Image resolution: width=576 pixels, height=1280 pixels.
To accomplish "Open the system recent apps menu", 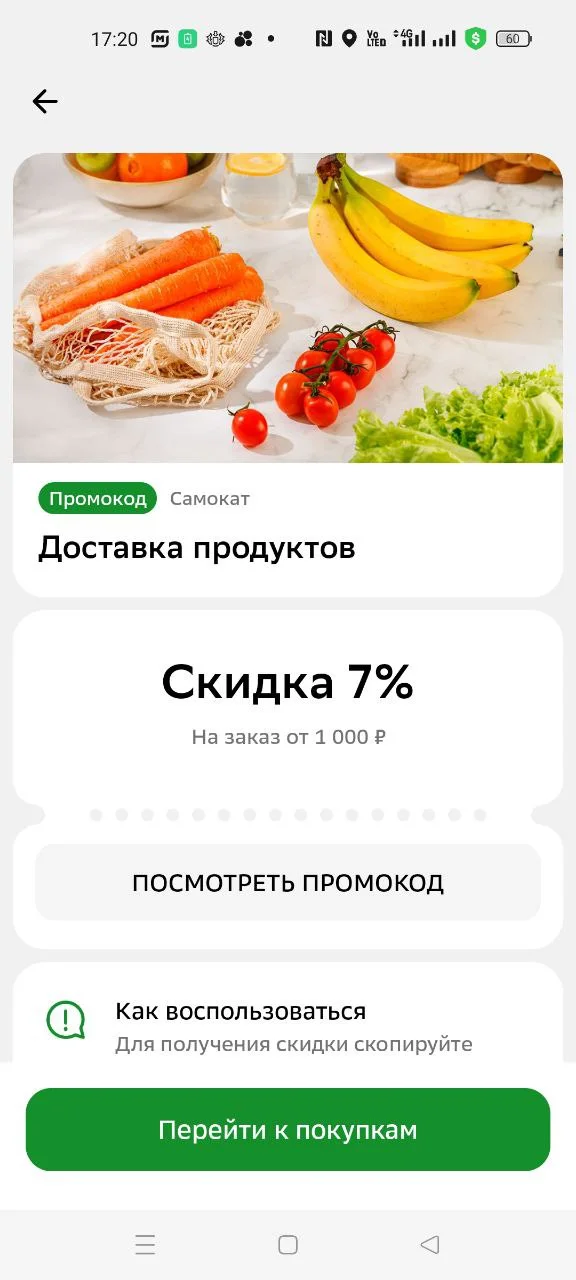I will [145, 1245].
